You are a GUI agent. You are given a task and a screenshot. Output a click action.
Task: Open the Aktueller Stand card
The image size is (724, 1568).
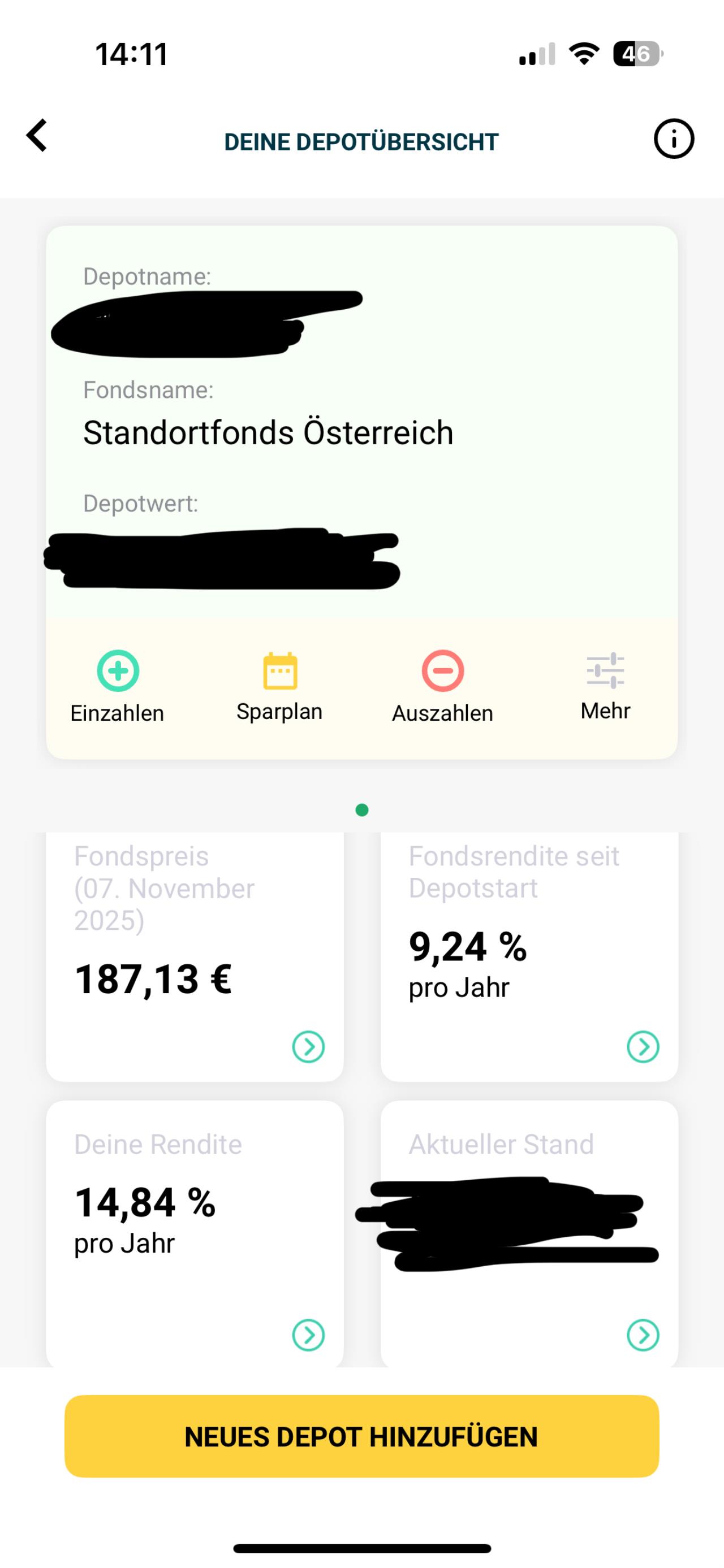coord(643,1335)
